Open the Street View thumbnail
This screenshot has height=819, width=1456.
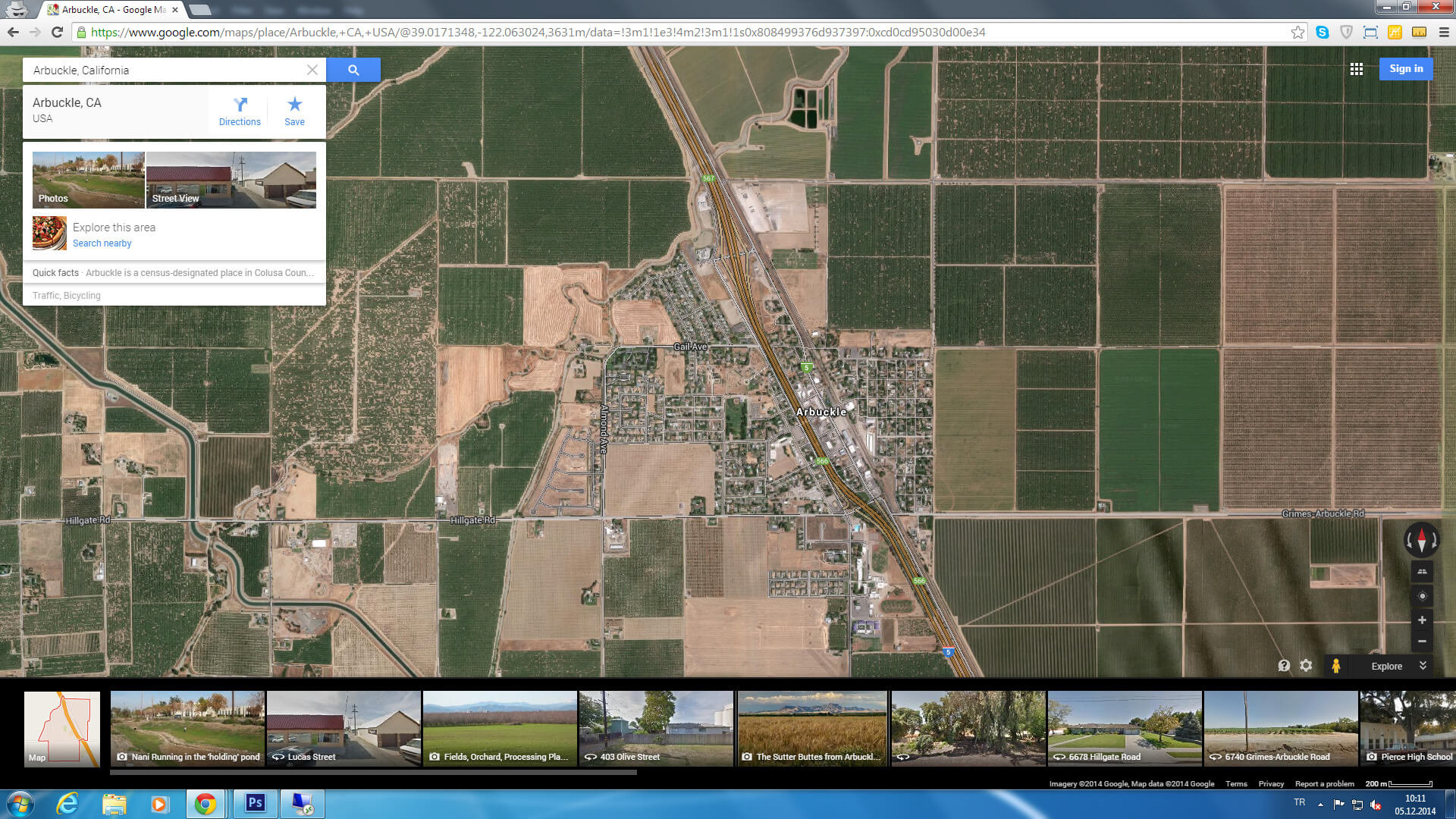(231, 180)
